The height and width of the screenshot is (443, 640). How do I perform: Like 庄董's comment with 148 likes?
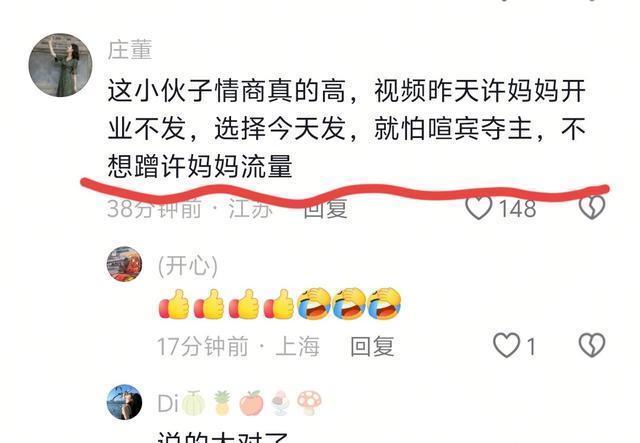pos(479,207)
